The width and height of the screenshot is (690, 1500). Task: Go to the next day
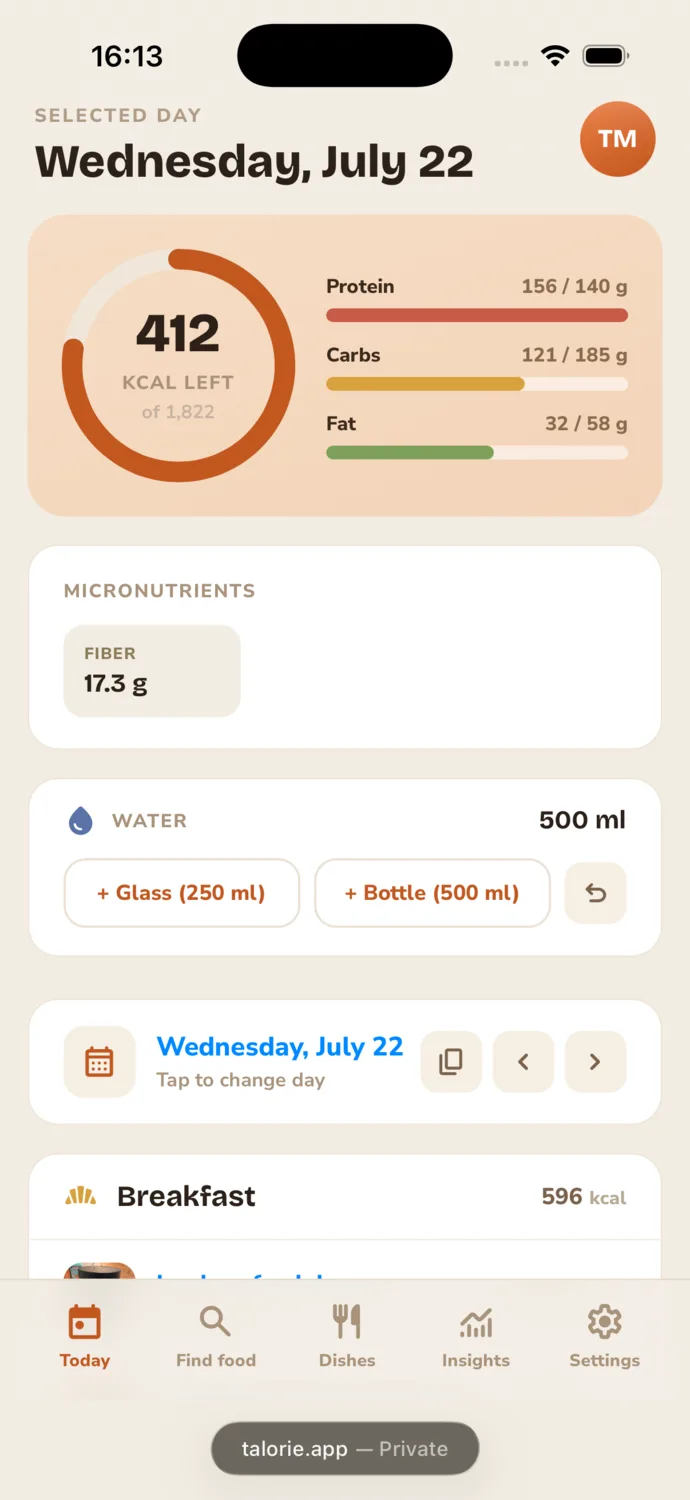[x=595, y=1062]
